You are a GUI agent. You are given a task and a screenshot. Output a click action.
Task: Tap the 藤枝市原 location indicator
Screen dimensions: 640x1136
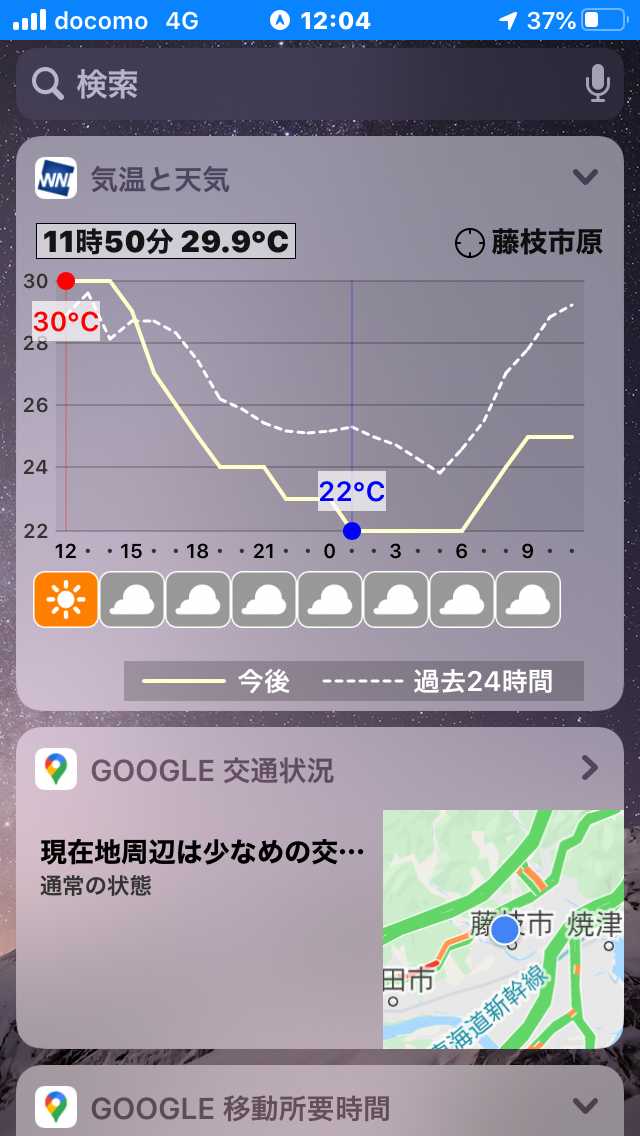tap(529, 243)
